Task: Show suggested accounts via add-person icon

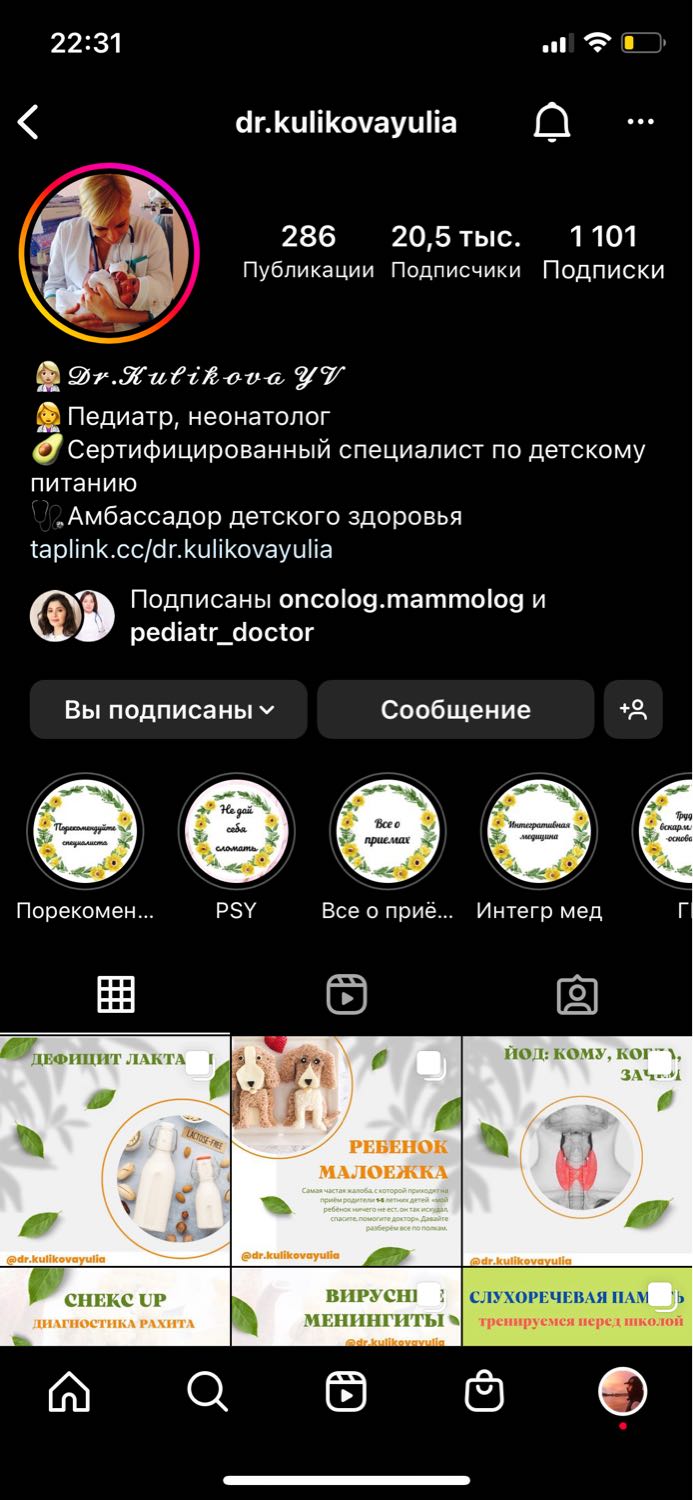Action: (633, 710)
